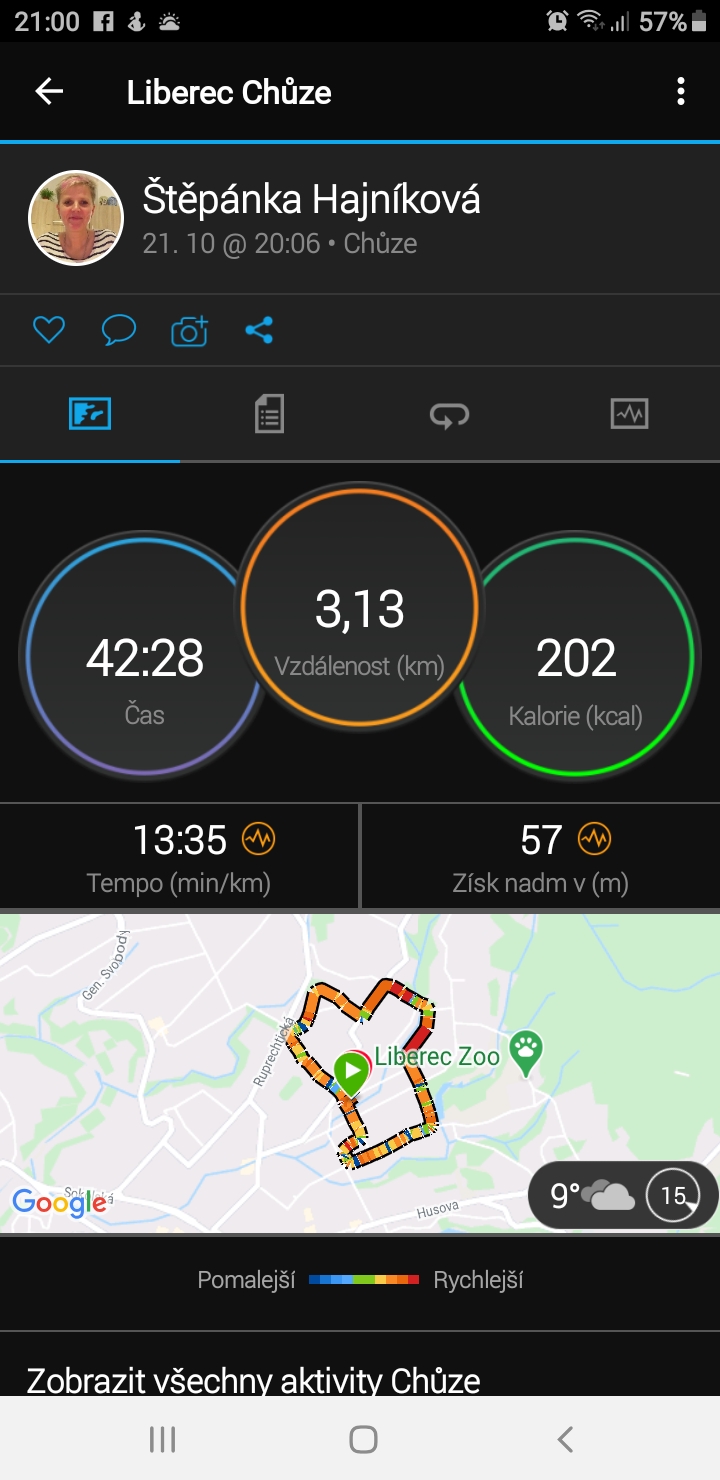Switch to the stats details tab

click(x=269, y=413)
